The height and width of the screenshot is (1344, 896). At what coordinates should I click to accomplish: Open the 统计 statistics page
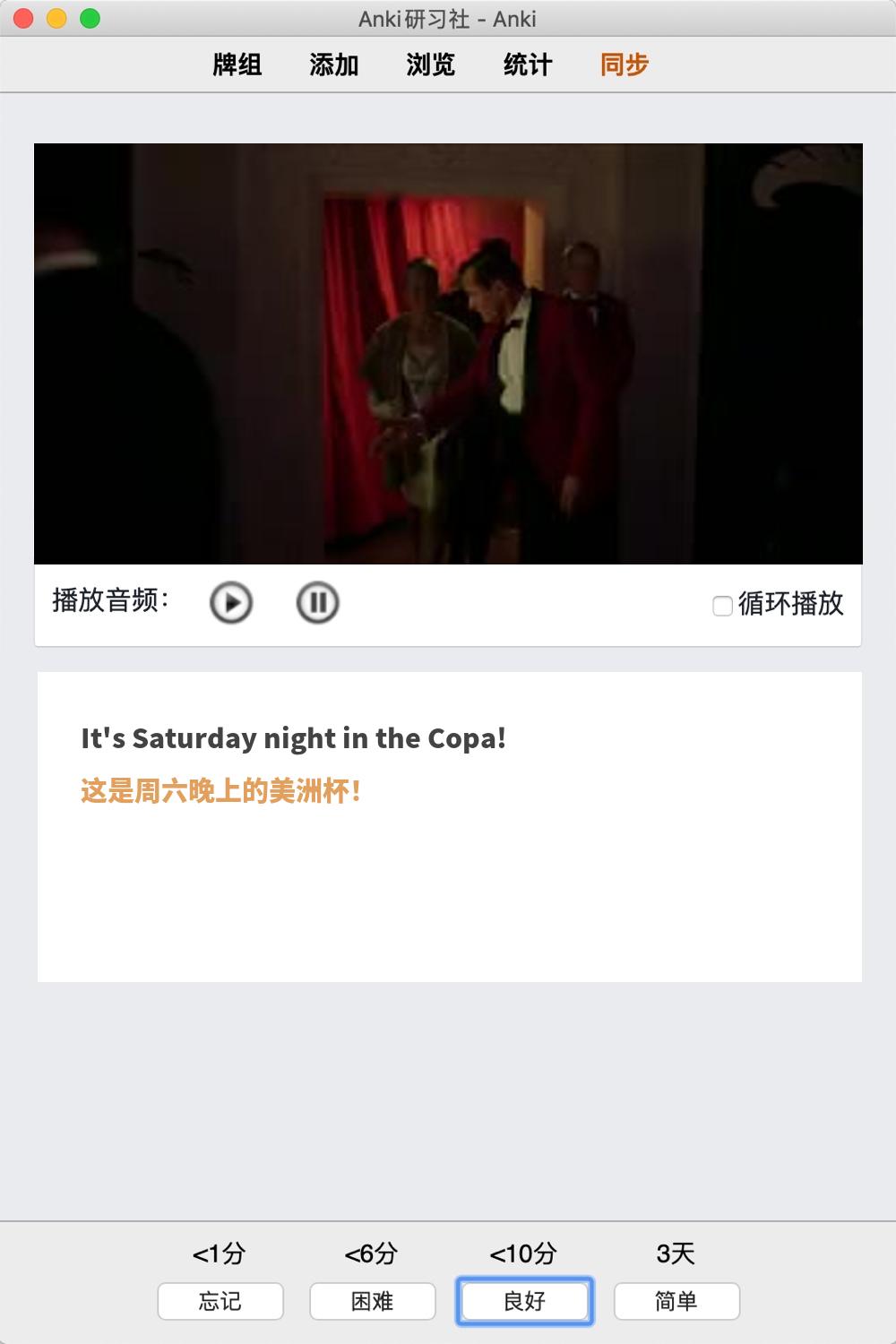528,65
